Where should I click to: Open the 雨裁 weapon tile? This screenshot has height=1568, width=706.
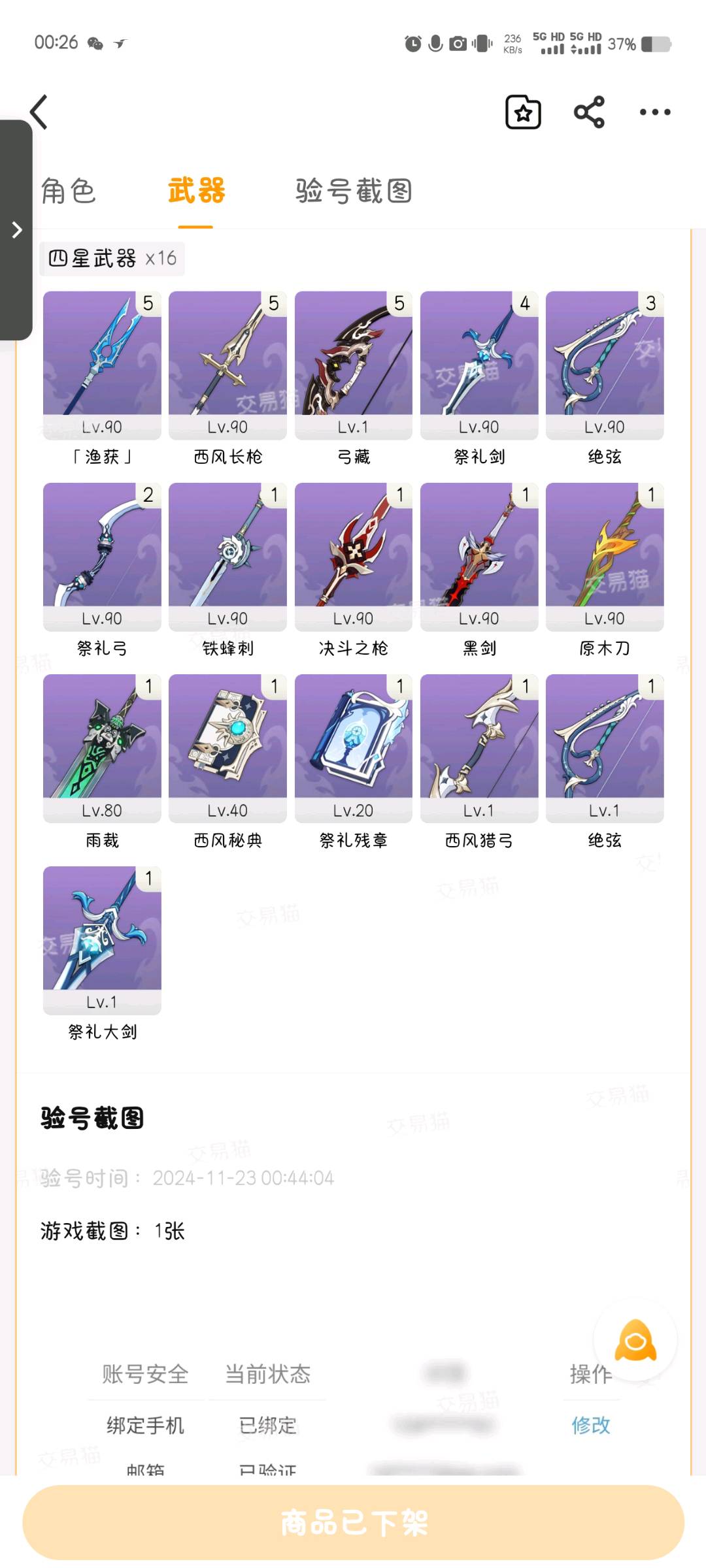coord(102,762)
